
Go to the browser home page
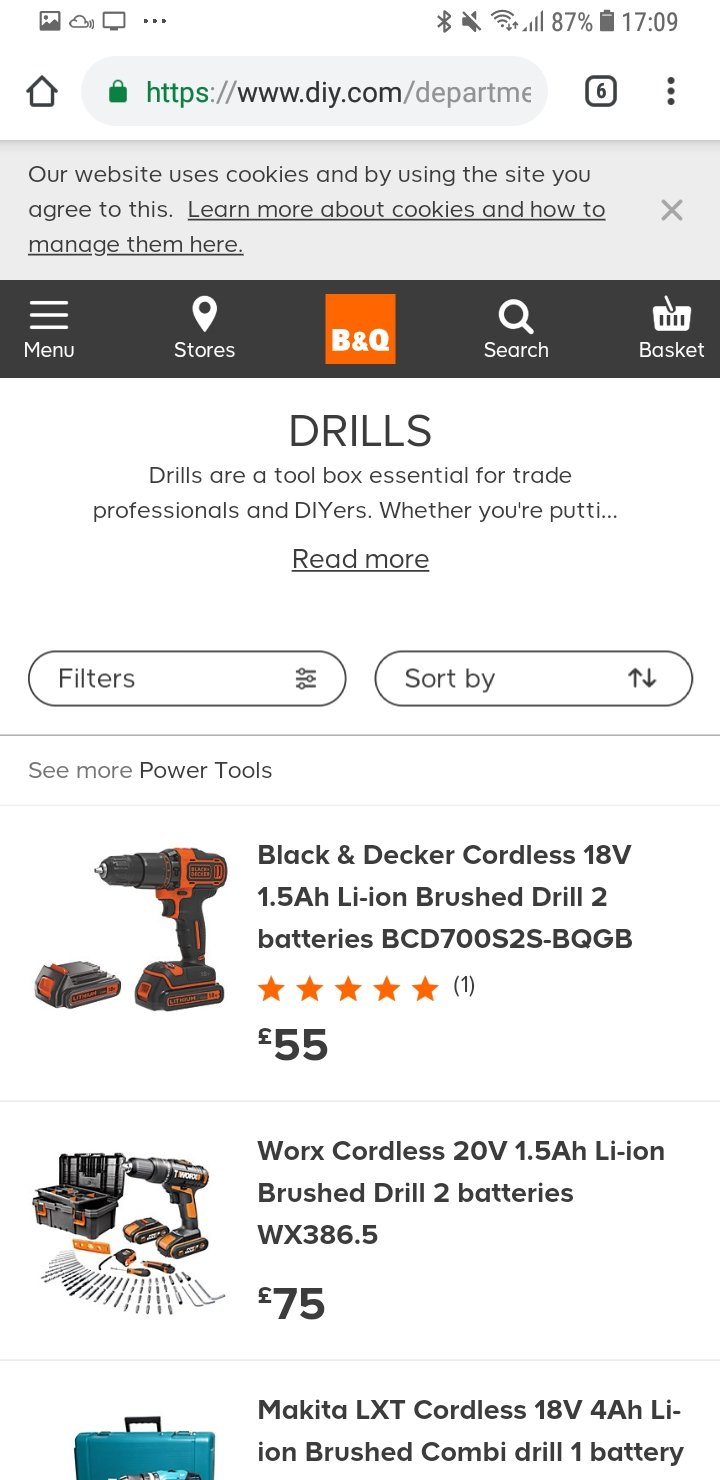pos(41,92)
